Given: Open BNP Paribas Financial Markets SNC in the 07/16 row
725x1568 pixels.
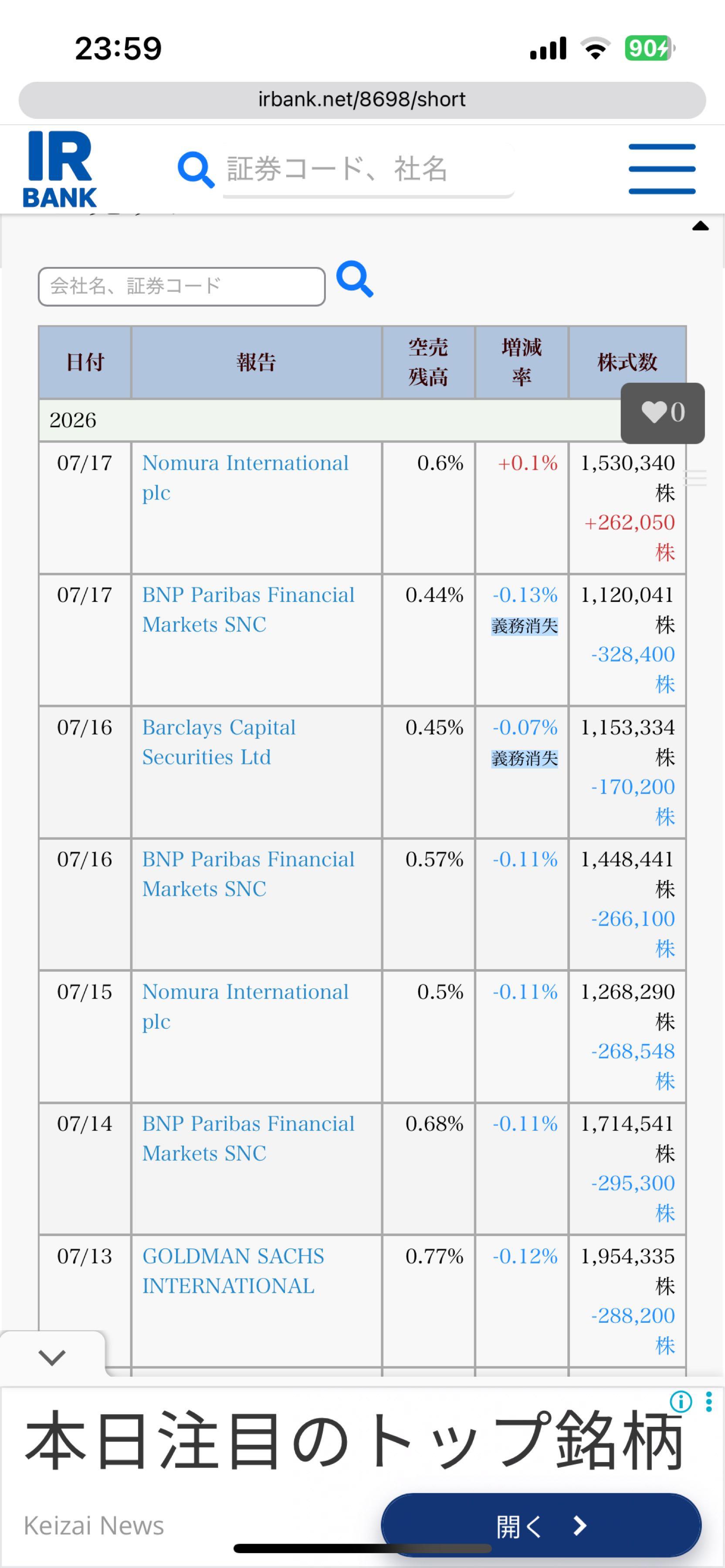Looking at the screenshot, I should pyautogui.click(x=248, y=874).
